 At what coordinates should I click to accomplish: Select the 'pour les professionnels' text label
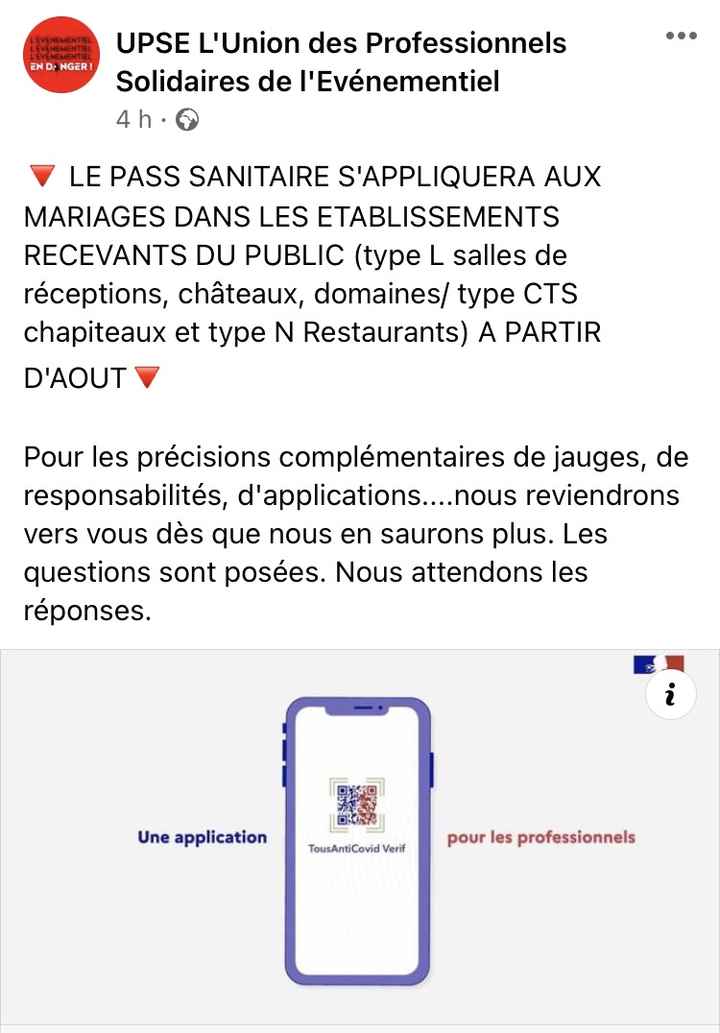tap(541, 840)
